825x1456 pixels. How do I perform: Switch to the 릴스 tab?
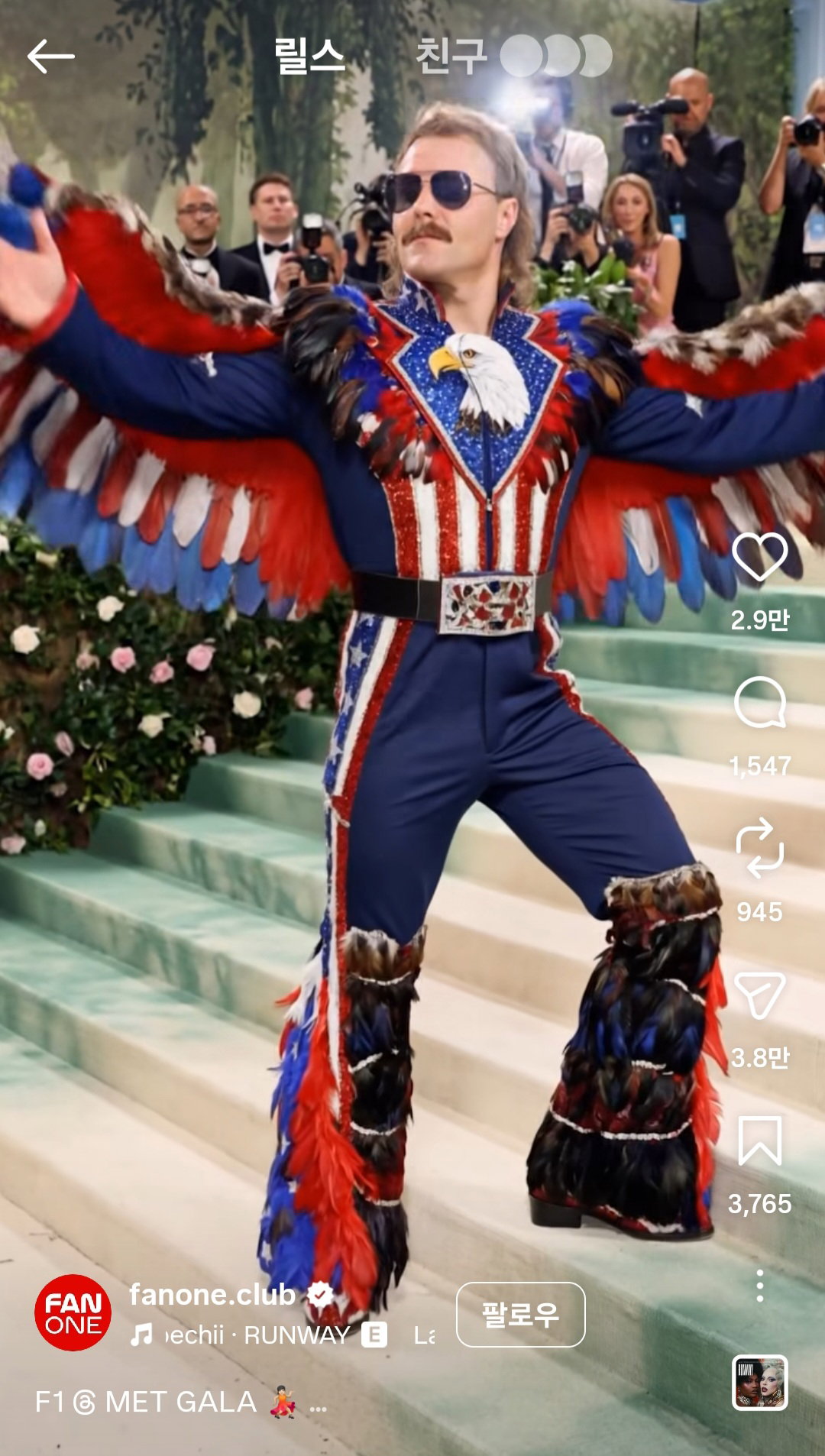pos(309,57)
